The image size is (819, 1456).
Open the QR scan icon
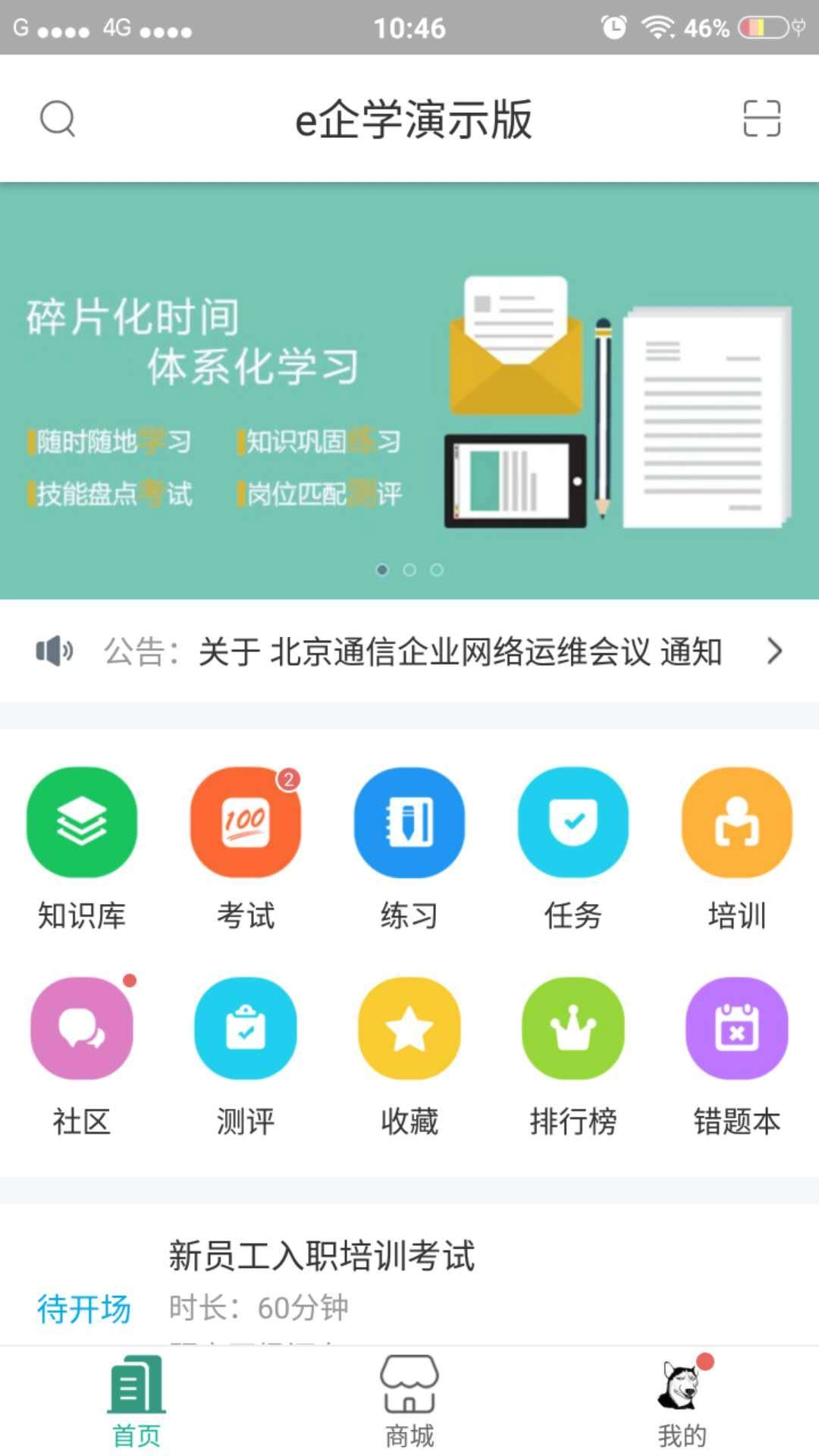(761, 119)
